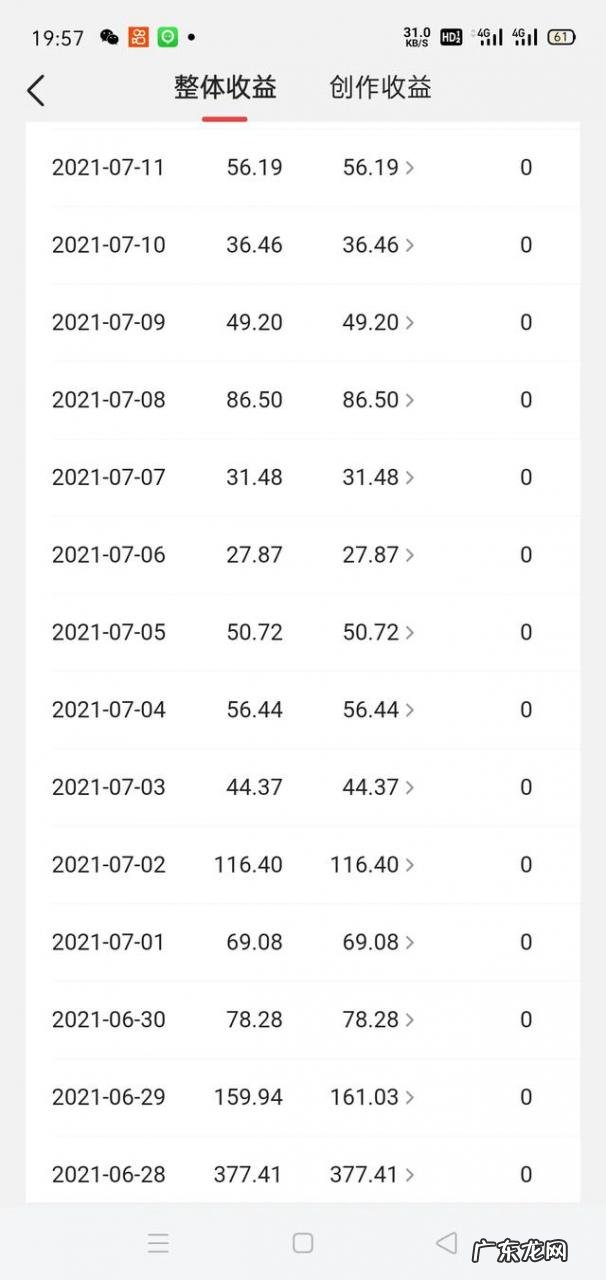
Task: Go back using the top arrow
Action: (x=36, y=90)
